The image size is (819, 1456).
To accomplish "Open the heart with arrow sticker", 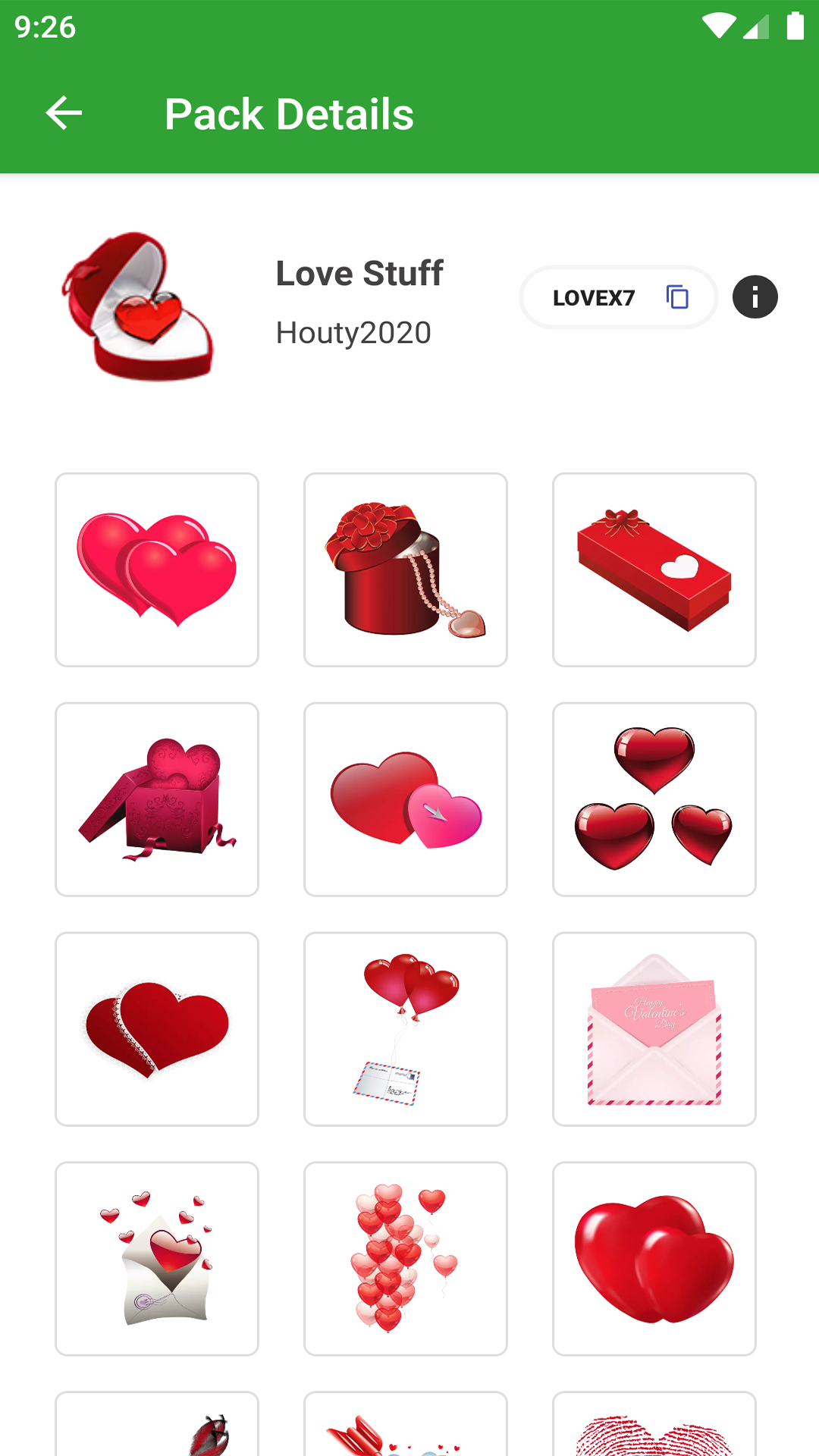I will pos(406,799).
